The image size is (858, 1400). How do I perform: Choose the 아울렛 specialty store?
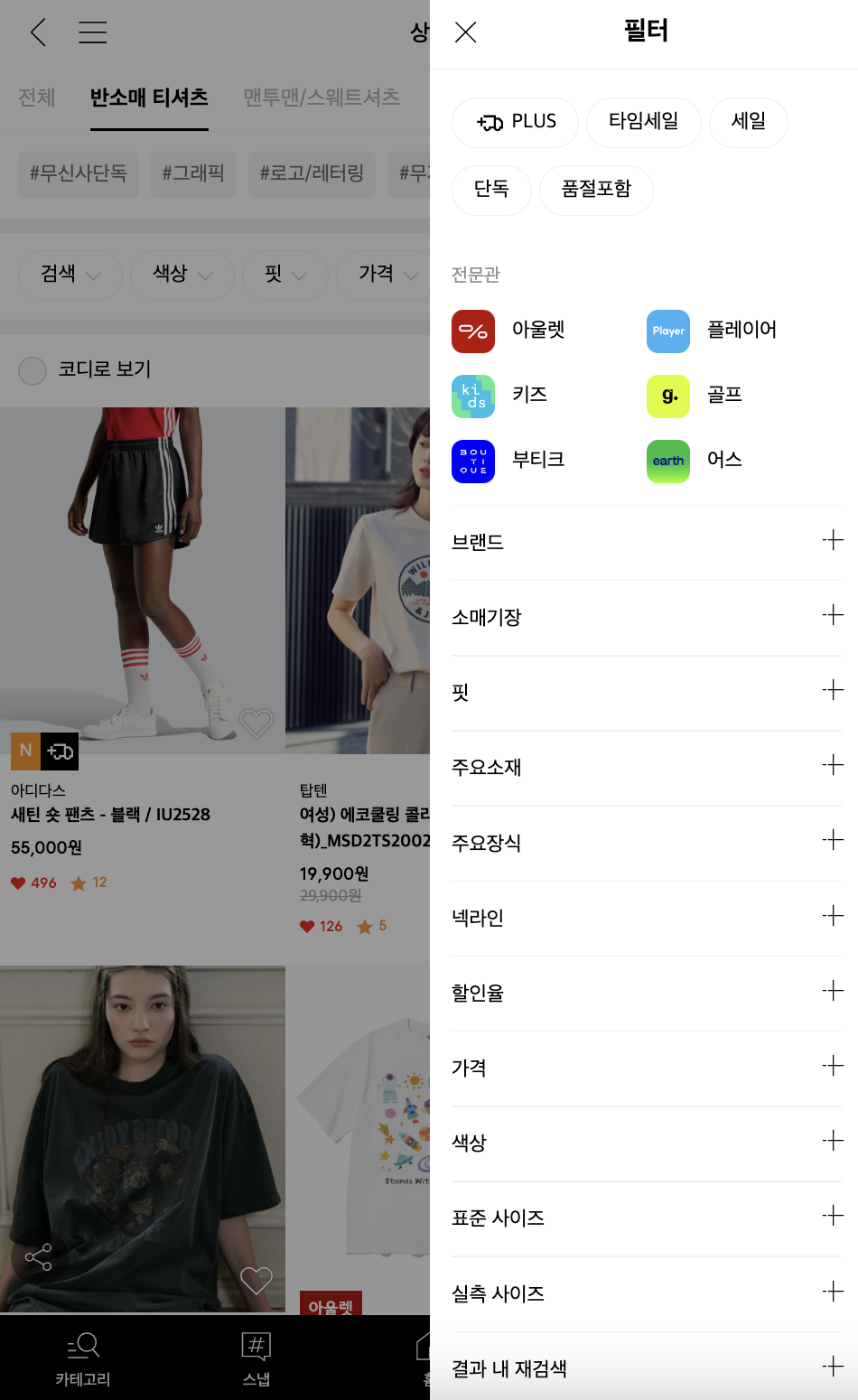(x=509, y=331)
